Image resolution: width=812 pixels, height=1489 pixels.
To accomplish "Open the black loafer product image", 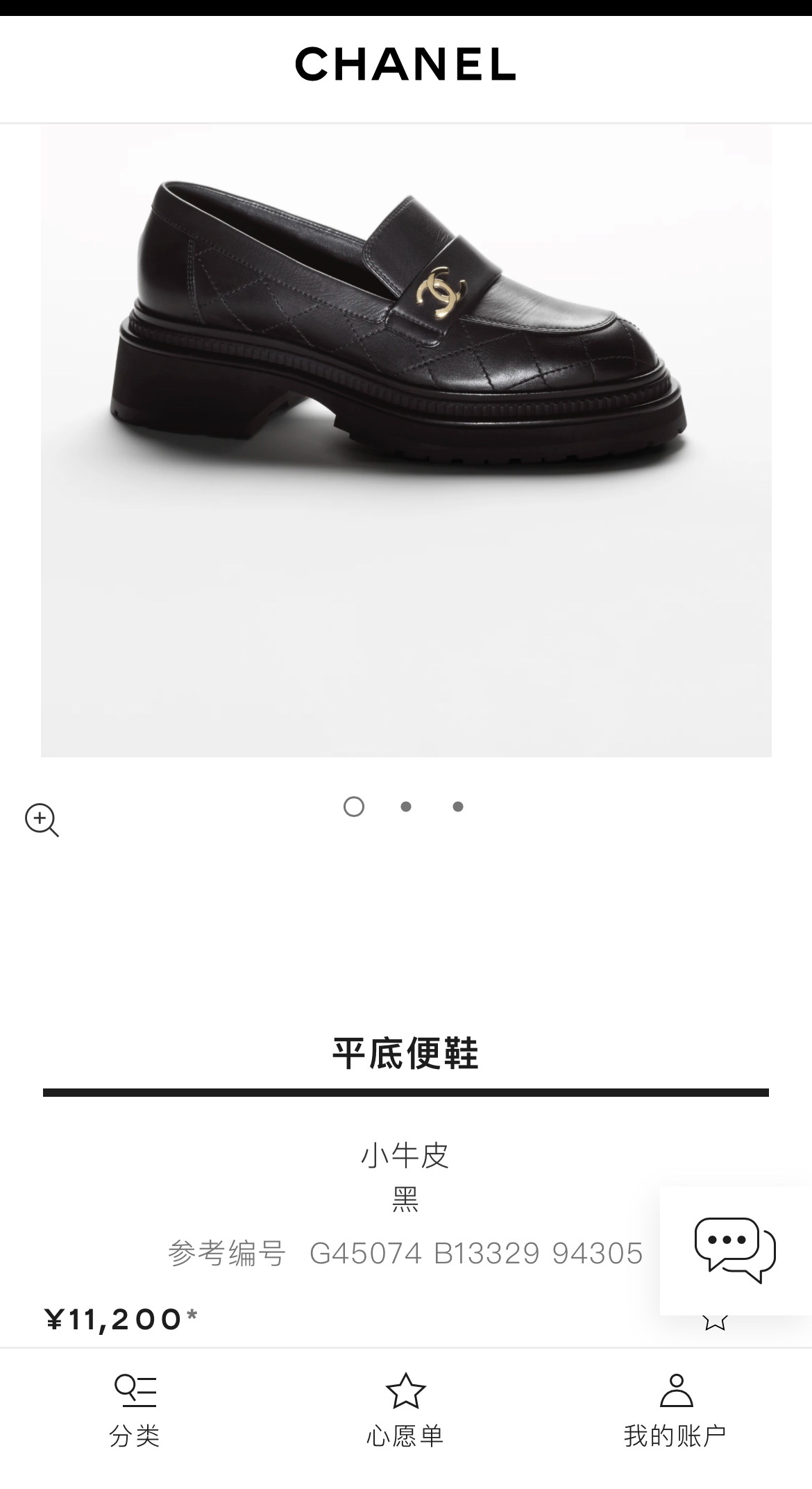I will (406, 441).
